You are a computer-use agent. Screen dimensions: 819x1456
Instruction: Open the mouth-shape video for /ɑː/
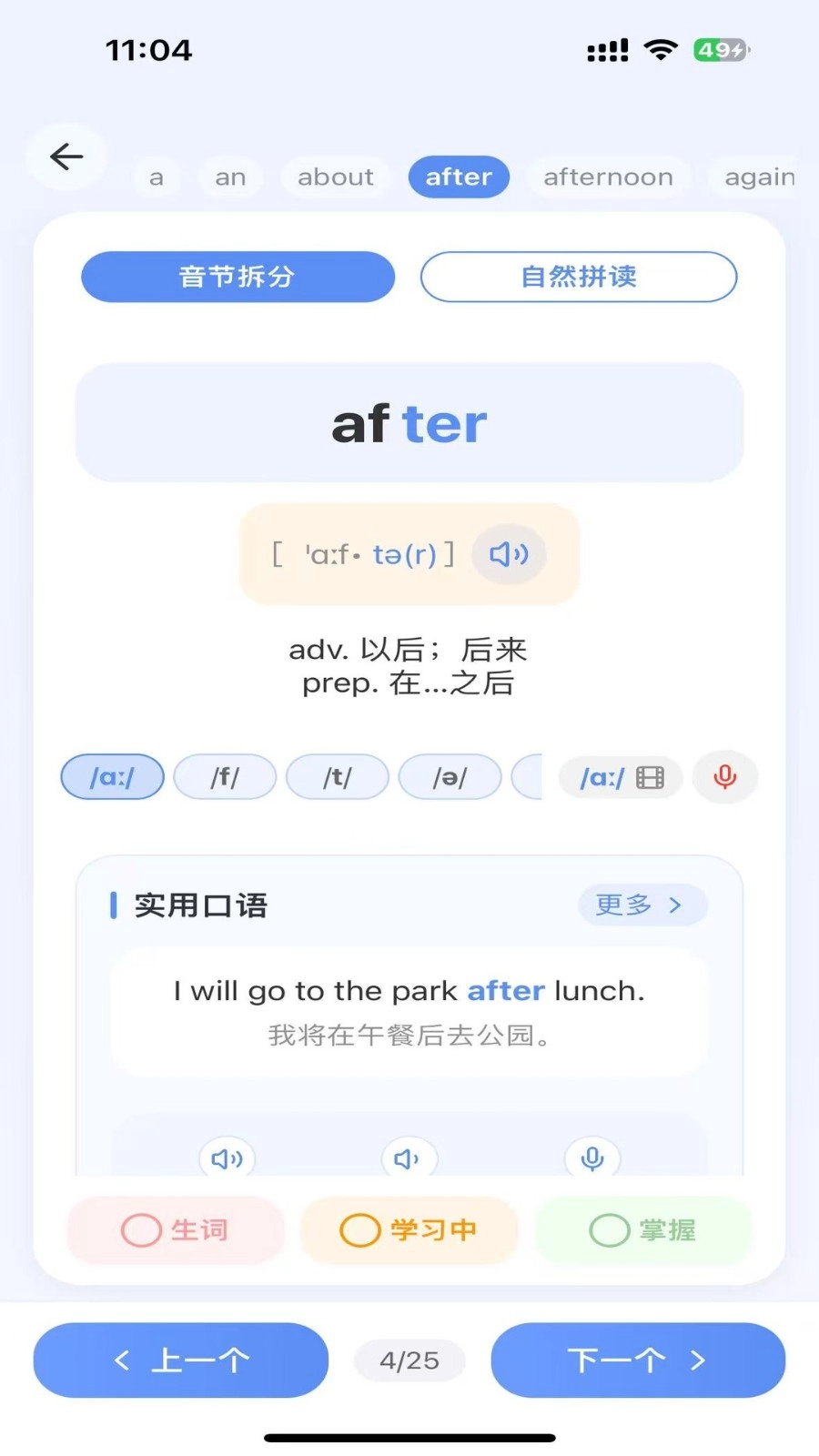point(620,777)
